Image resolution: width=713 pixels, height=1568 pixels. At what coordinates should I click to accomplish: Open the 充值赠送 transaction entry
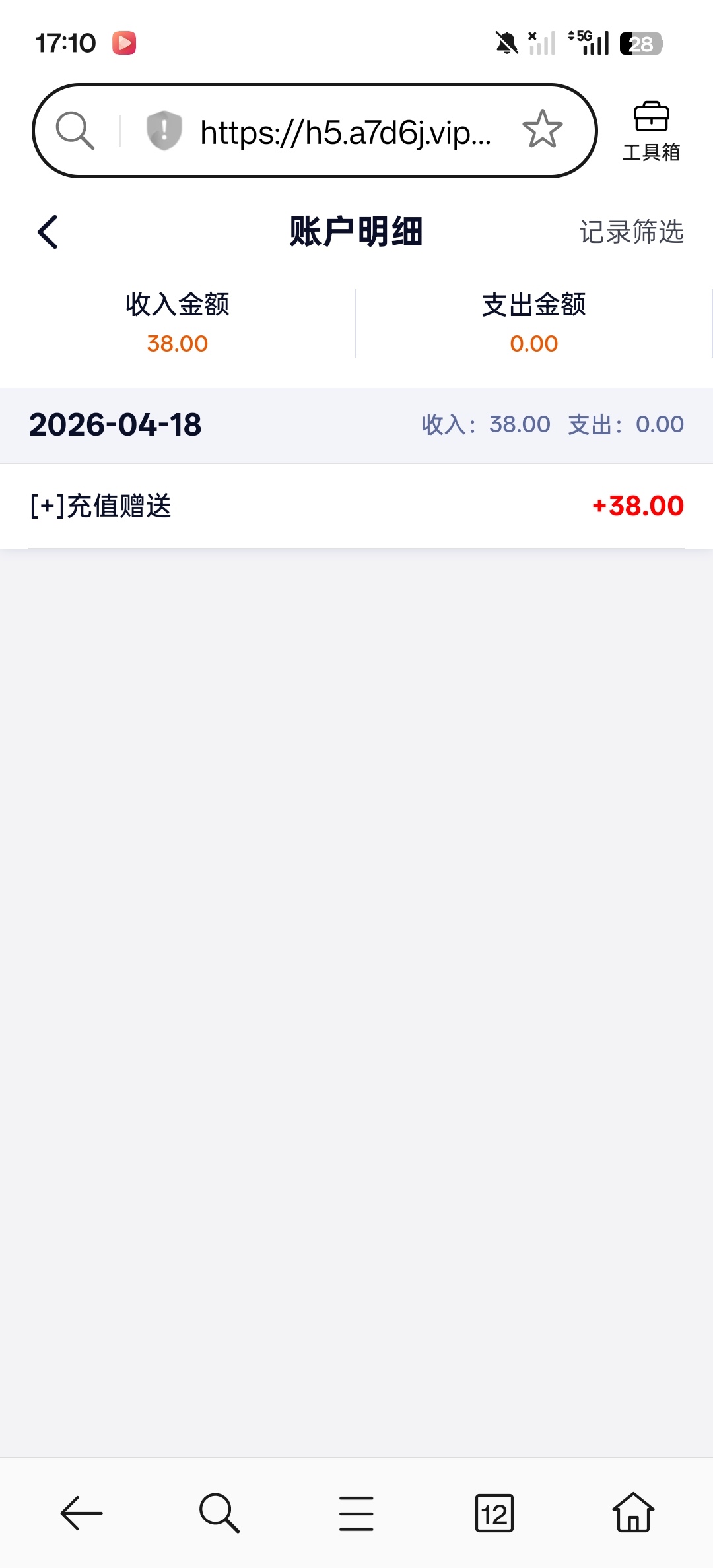point(356,506)
